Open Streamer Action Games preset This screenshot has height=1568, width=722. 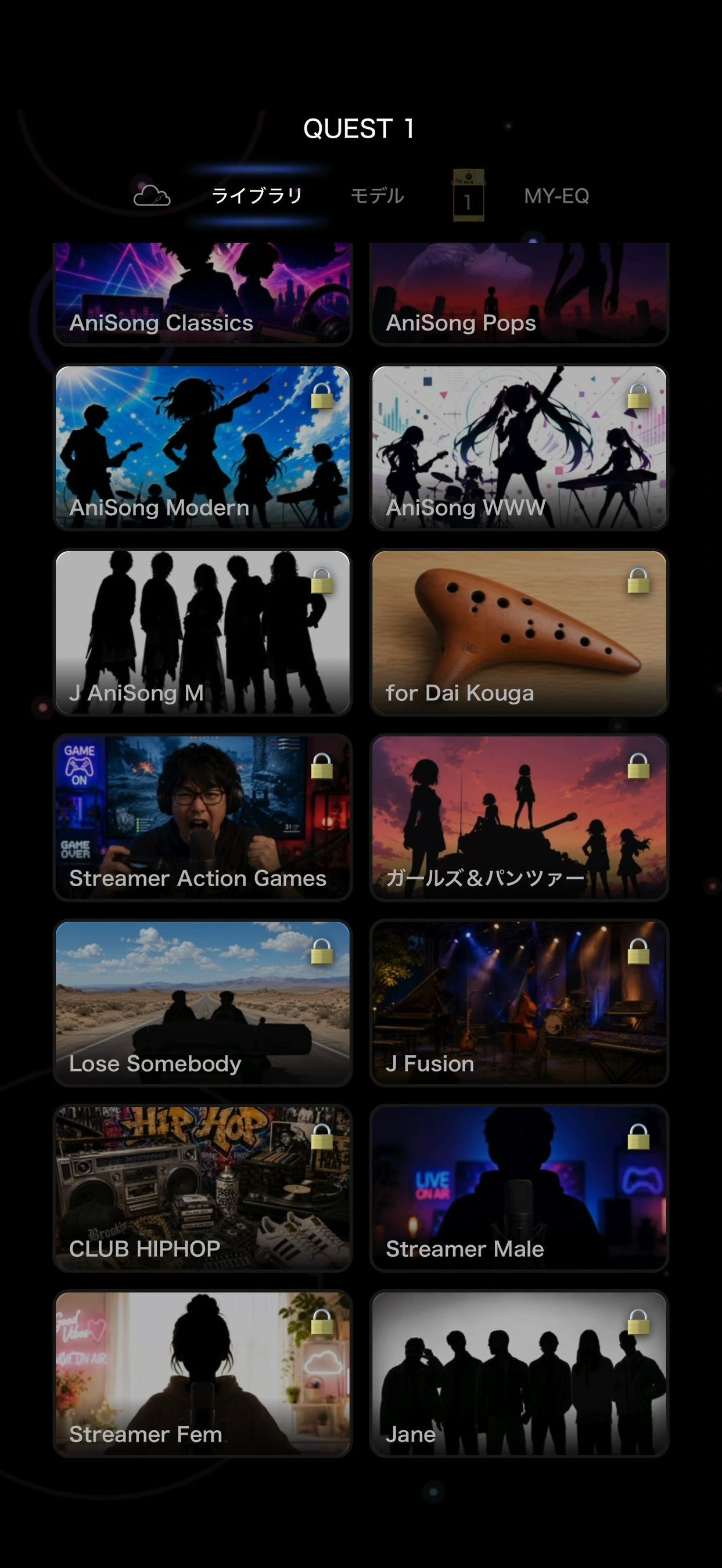point(203,818)
